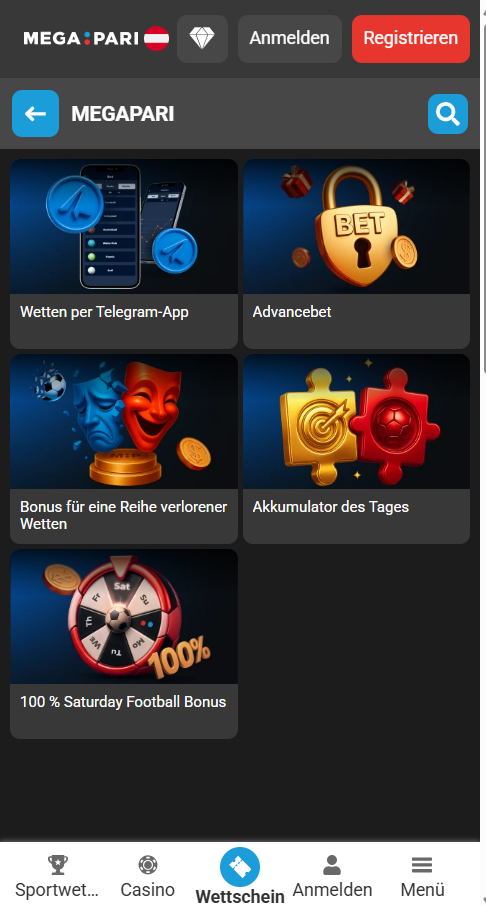Open the Wetten per Telegram-App promo
This screenshot has width=486, height=906.
click(124, 254)
